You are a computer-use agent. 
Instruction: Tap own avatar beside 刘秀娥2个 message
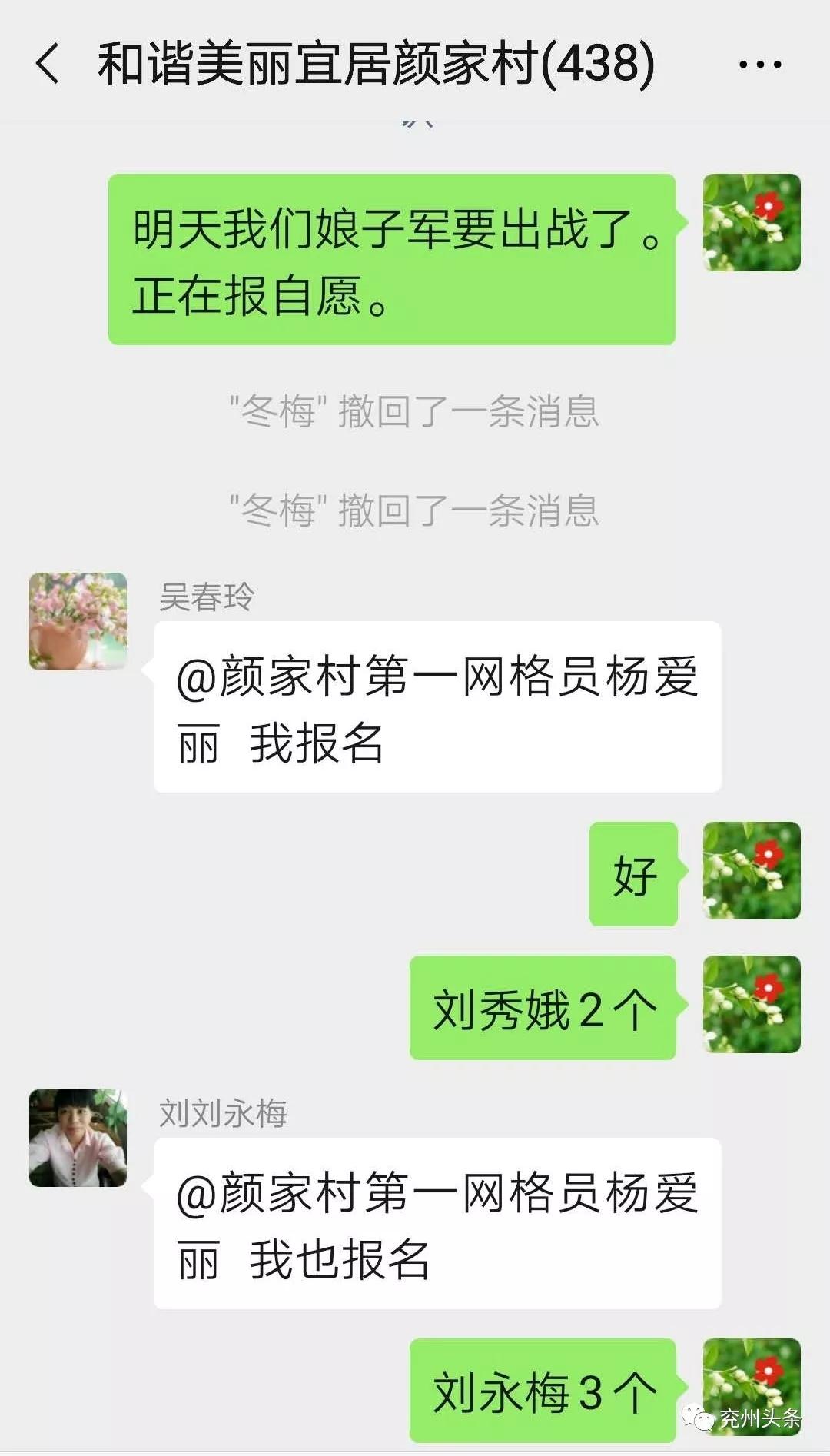(x=752, y=1004)
